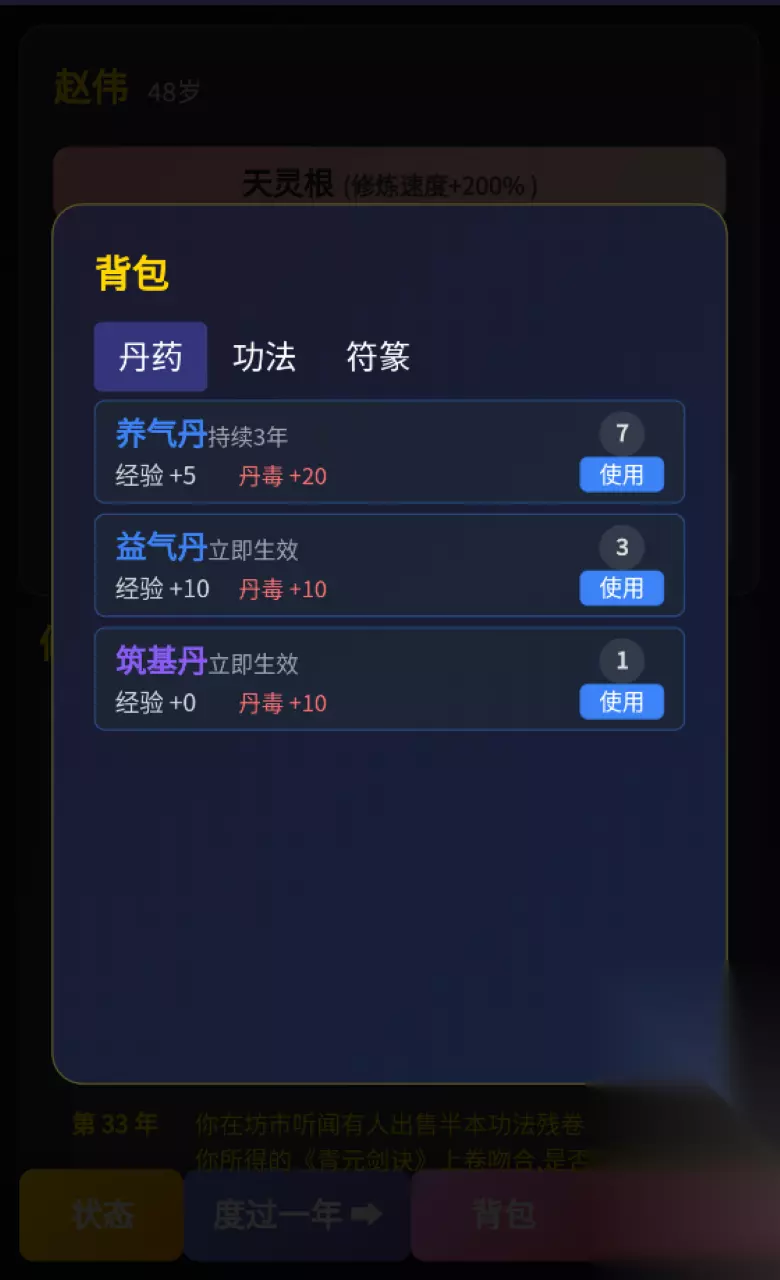Open the 符篆 tab
780x1280 pixels.
(x=378, y=357)
